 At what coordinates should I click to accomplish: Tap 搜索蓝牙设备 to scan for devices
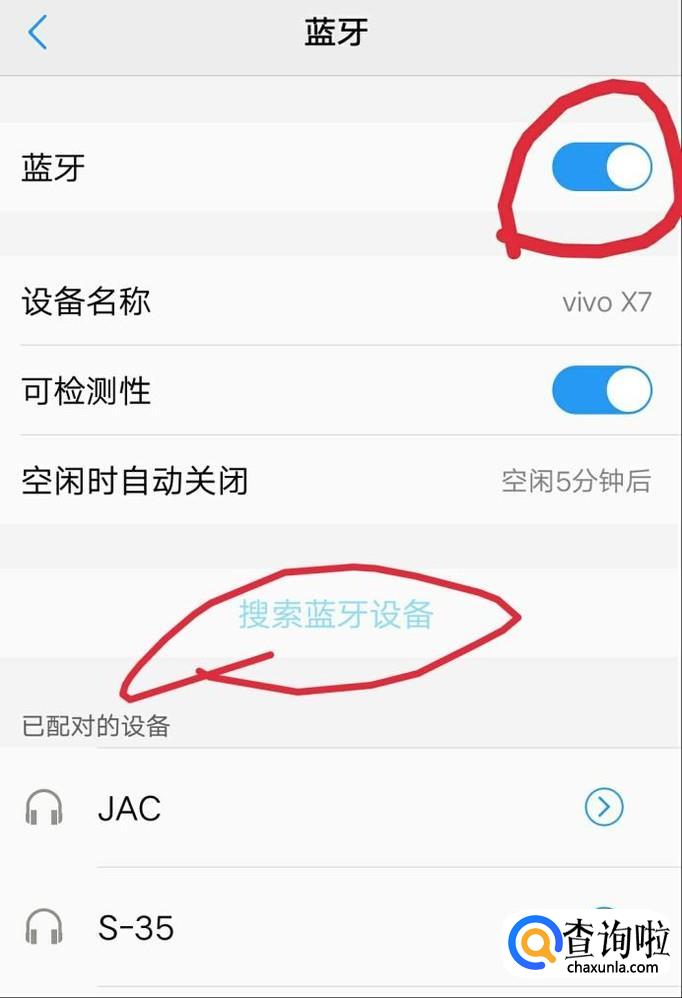click(x=336, y=613)
